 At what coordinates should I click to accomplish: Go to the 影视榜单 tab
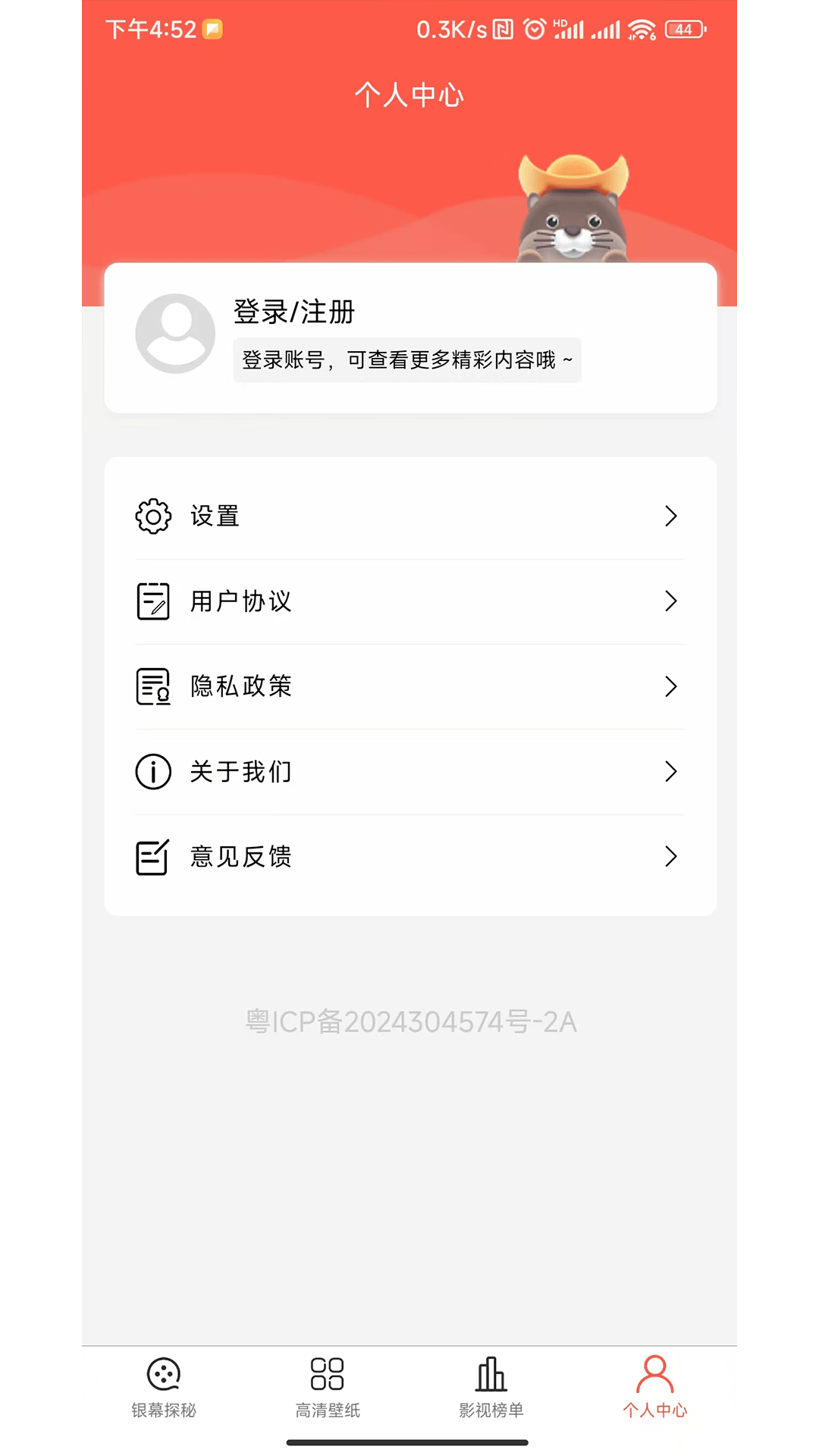tap(491, 1388)
